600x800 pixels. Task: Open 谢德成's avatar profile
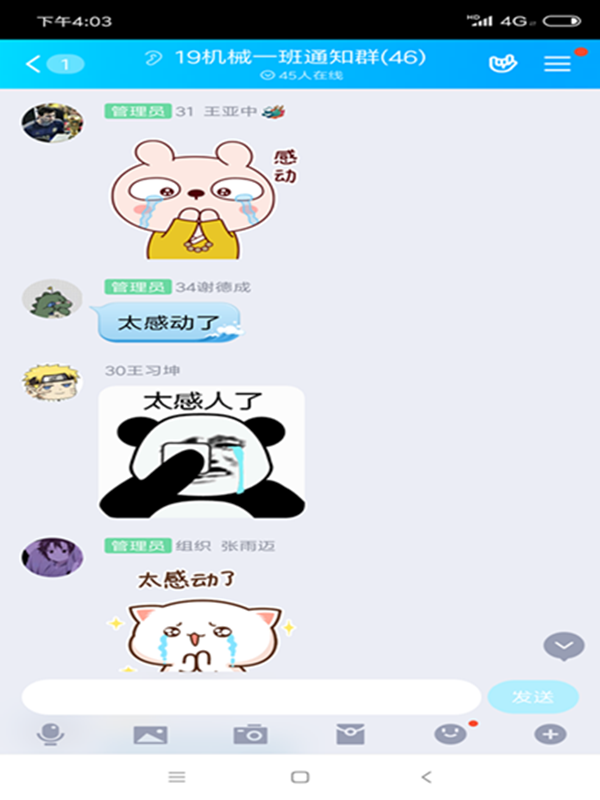tap(52, 298)
